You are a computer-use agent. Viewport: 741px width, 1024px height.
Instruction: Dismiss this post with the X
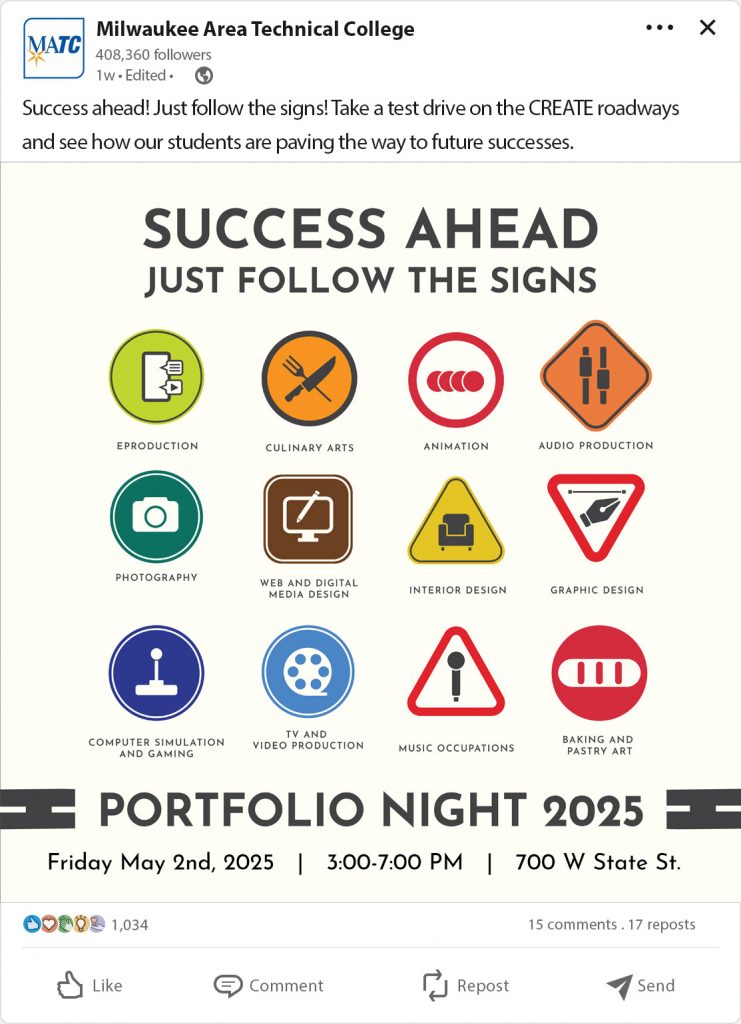coord(708,28)
